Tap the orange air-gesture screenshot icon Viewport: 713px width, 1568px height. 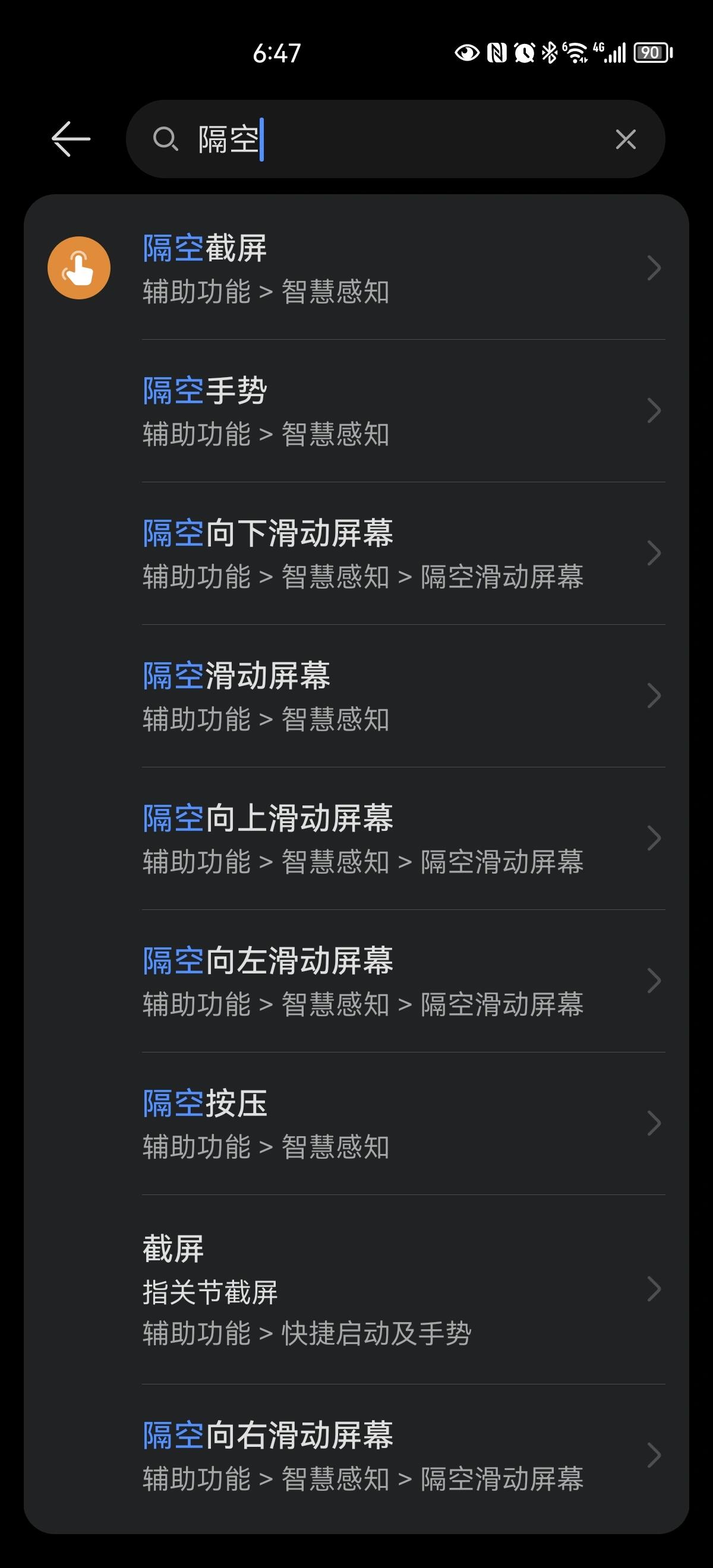(78, 267)
